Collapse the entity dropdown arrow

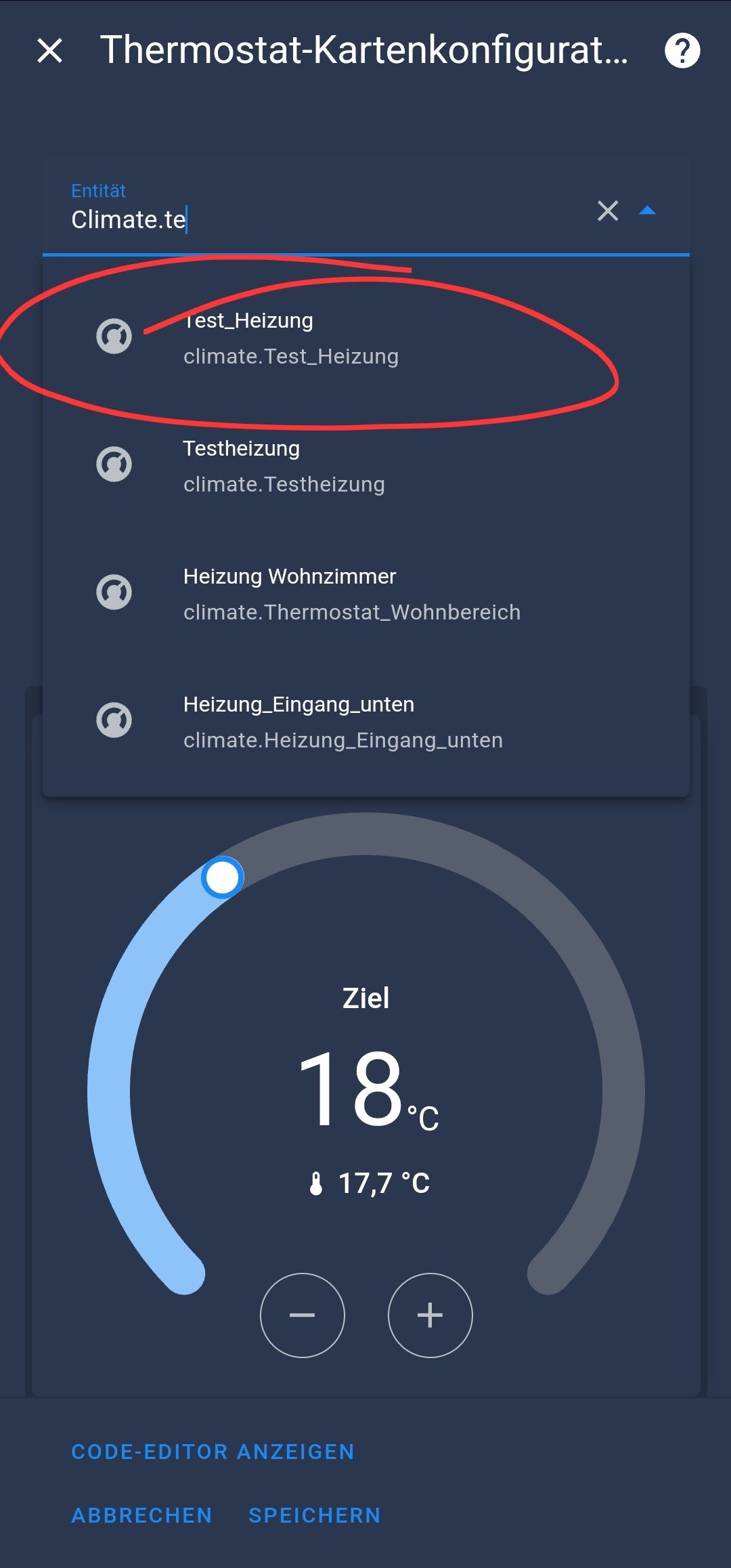coord(648,211)
